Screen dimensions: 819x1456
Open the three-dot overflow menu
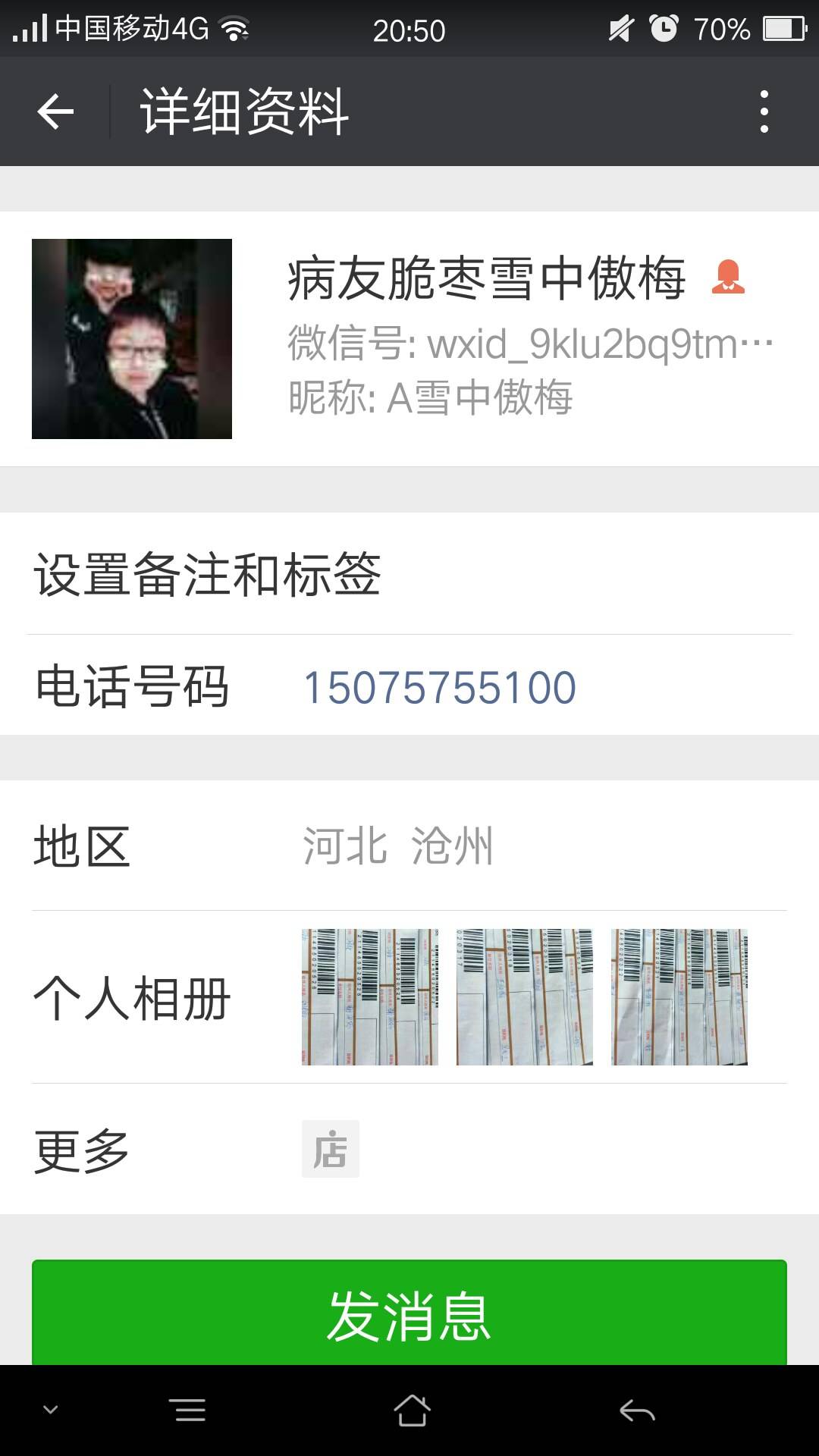pyautogui.click(x=764, y=112)
